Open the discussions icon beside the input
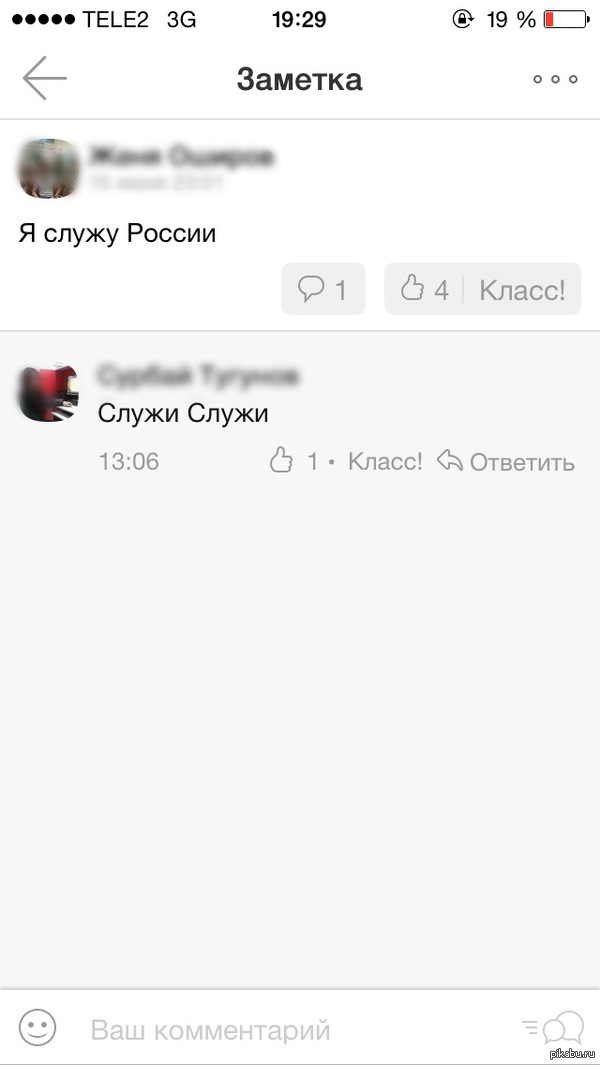This screenshot has width=600, height=1065. click(553, 1028)
